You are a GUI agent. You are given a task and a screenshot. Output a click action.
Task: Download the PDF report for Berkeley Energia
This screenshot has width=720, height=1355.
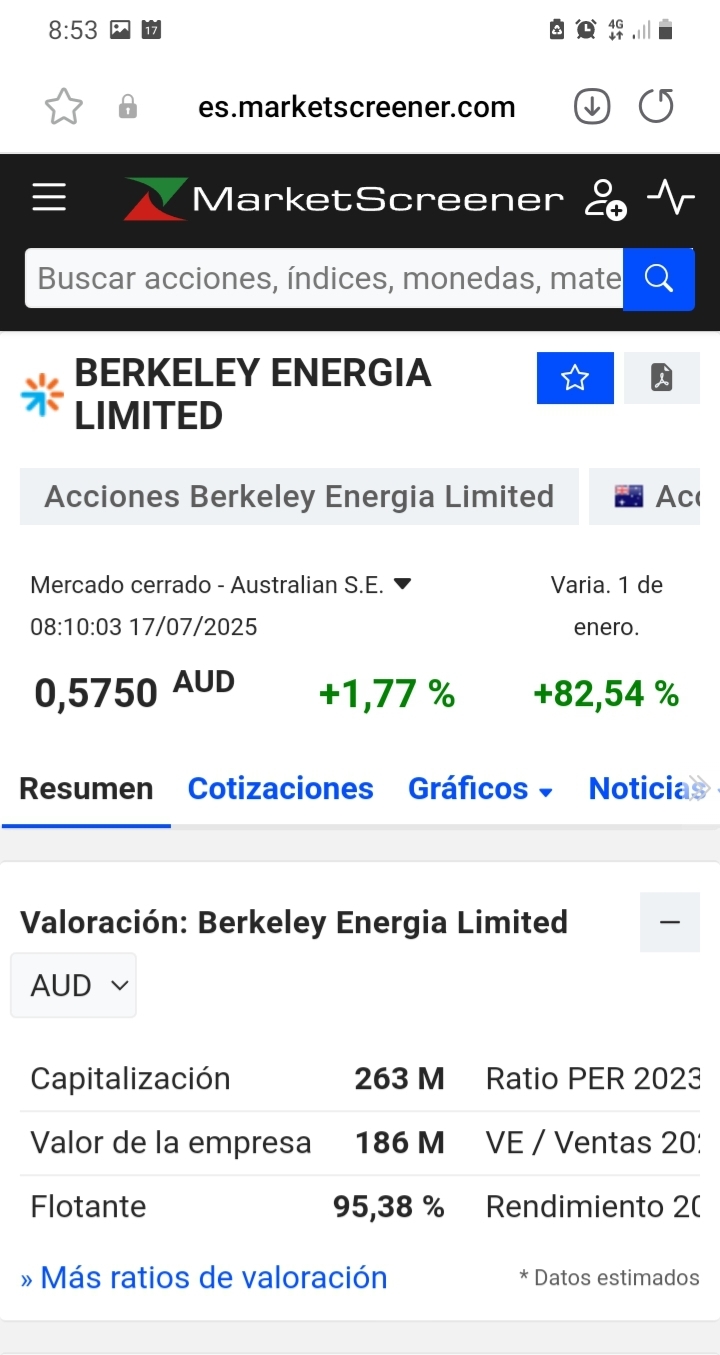[662, 378]
